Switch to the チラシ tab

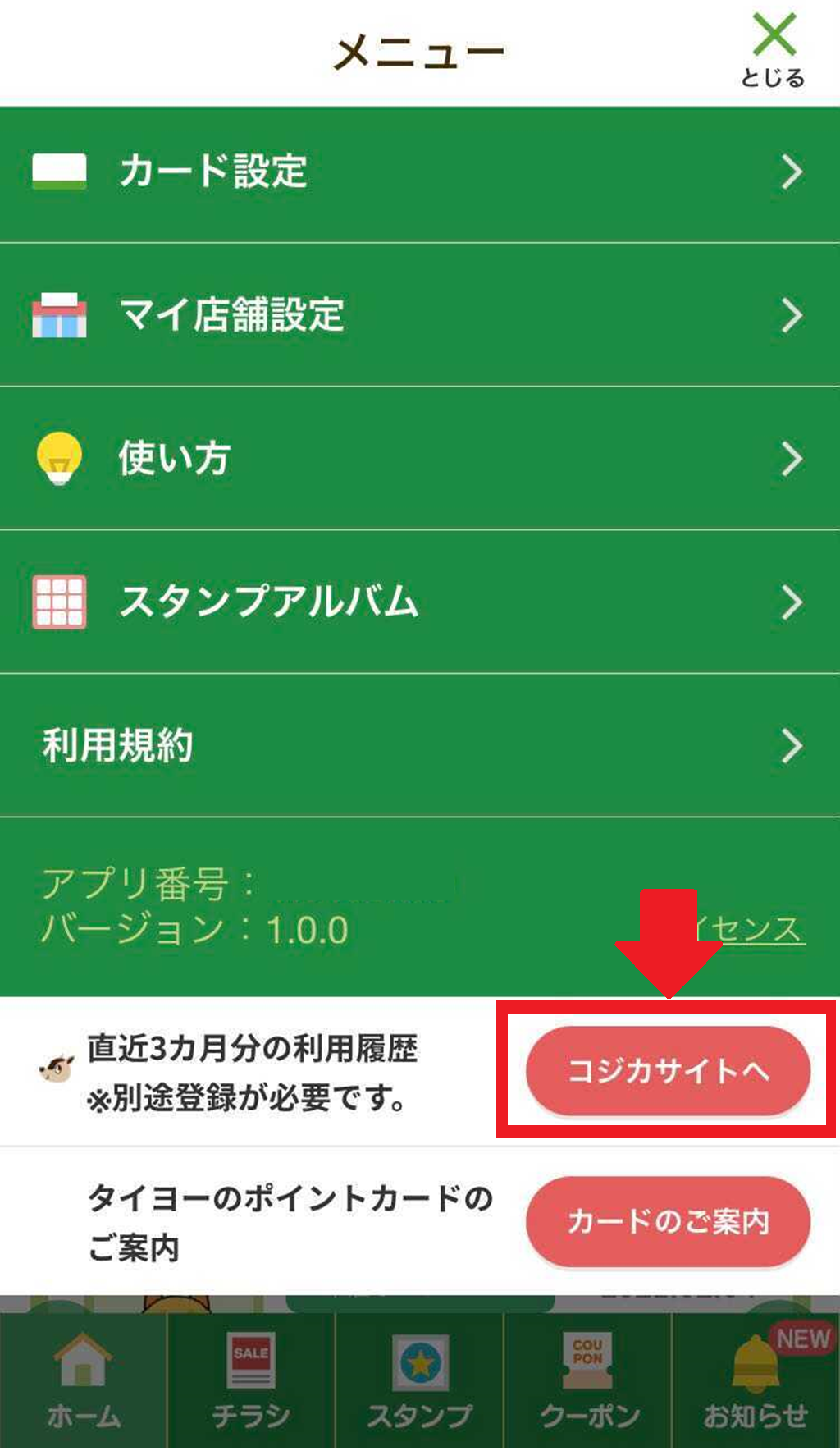[x=251, y=1380]
